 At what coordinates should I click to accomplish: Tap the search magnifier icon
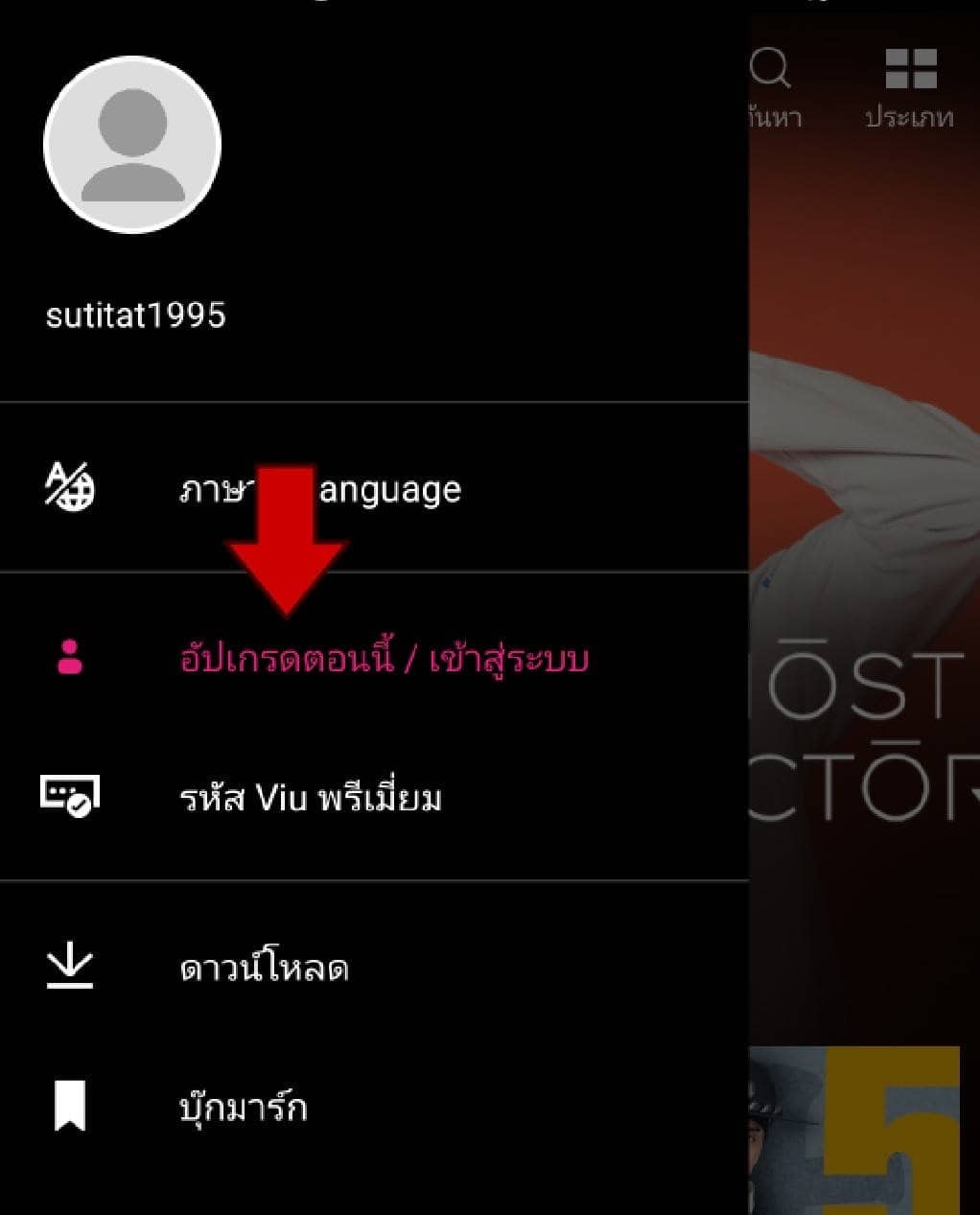pos(769,69)
